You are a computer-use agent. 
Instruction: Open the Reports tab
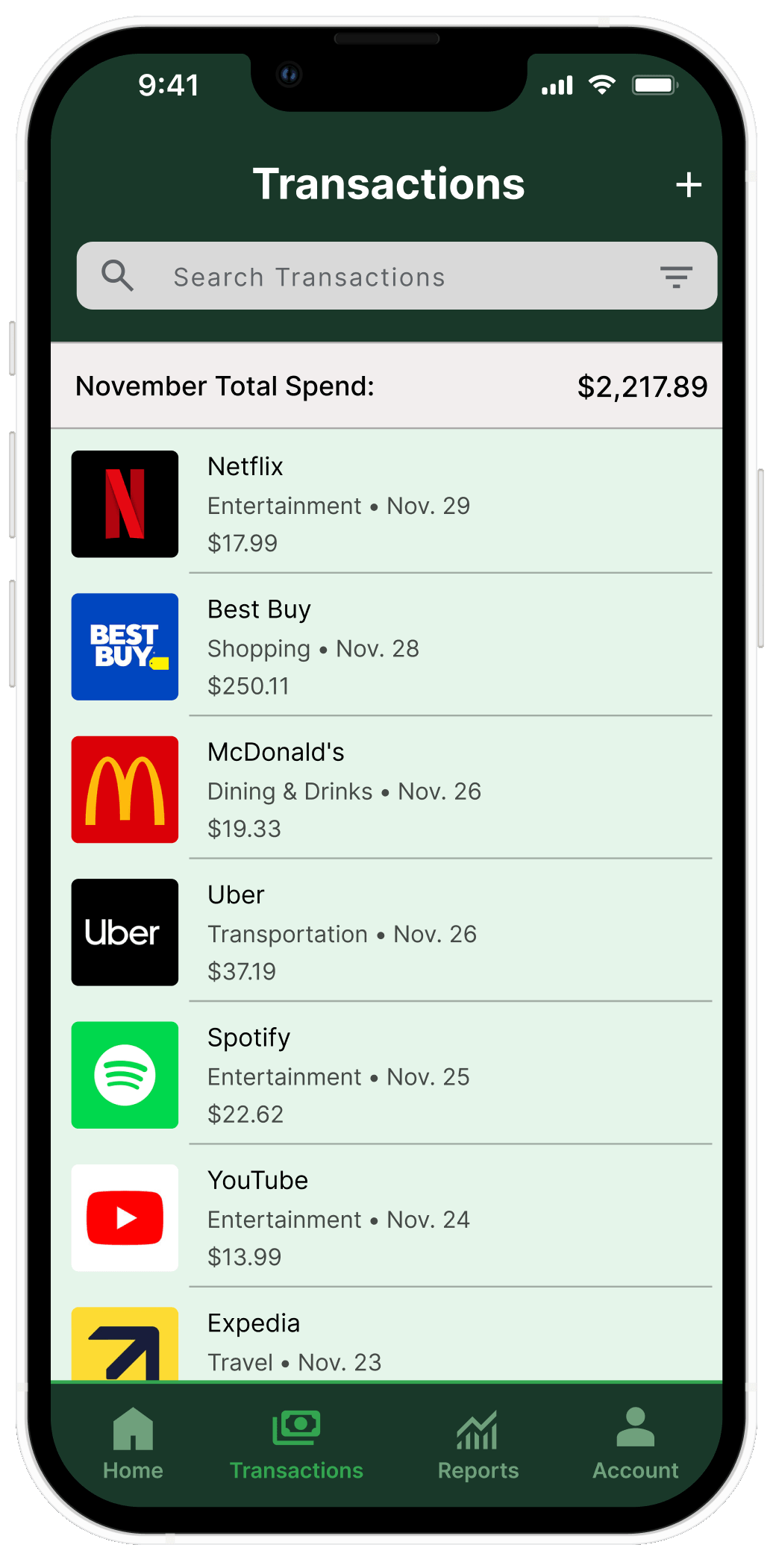point(478,1443)
